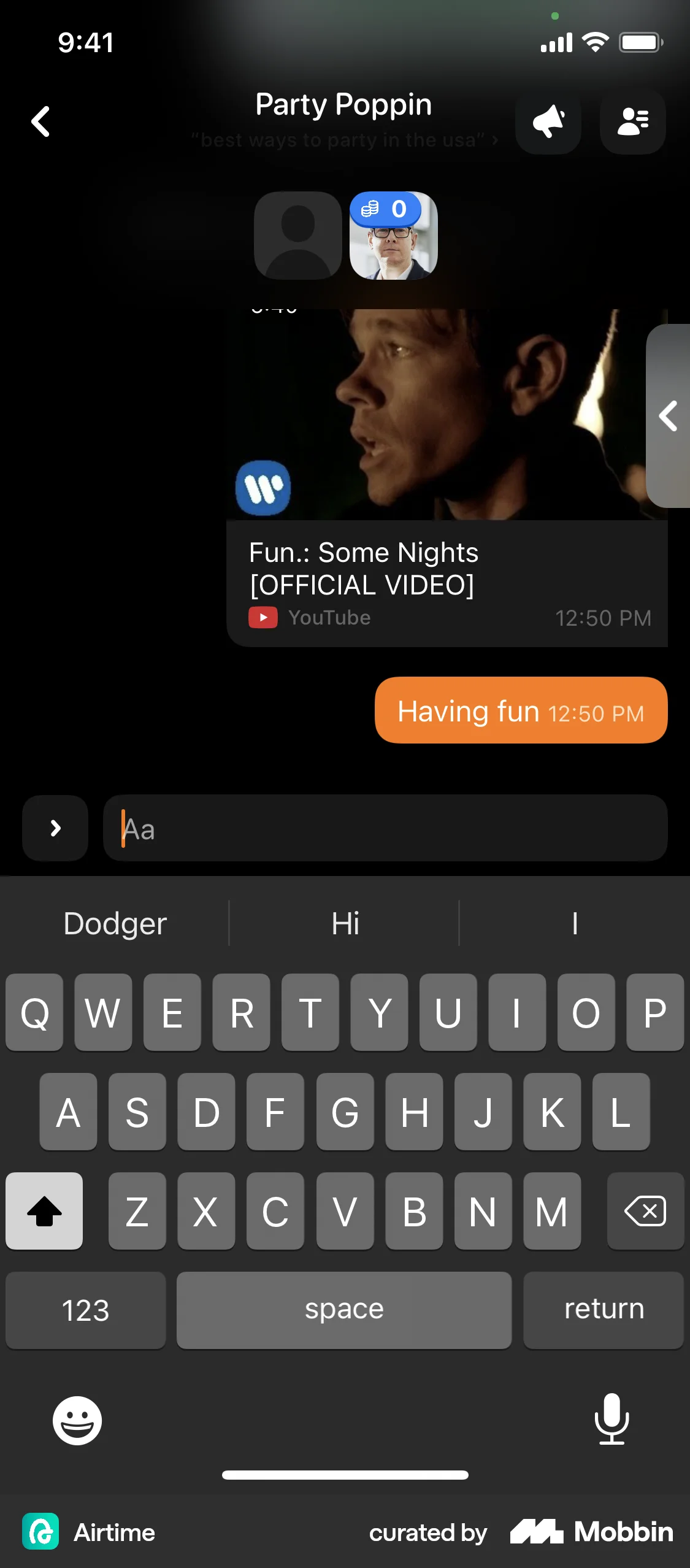Select the 'Dodger' keyboard suggestion
Image resolution: width=690 pixels, height=1568 pixels.
click(x=115, y=923)
